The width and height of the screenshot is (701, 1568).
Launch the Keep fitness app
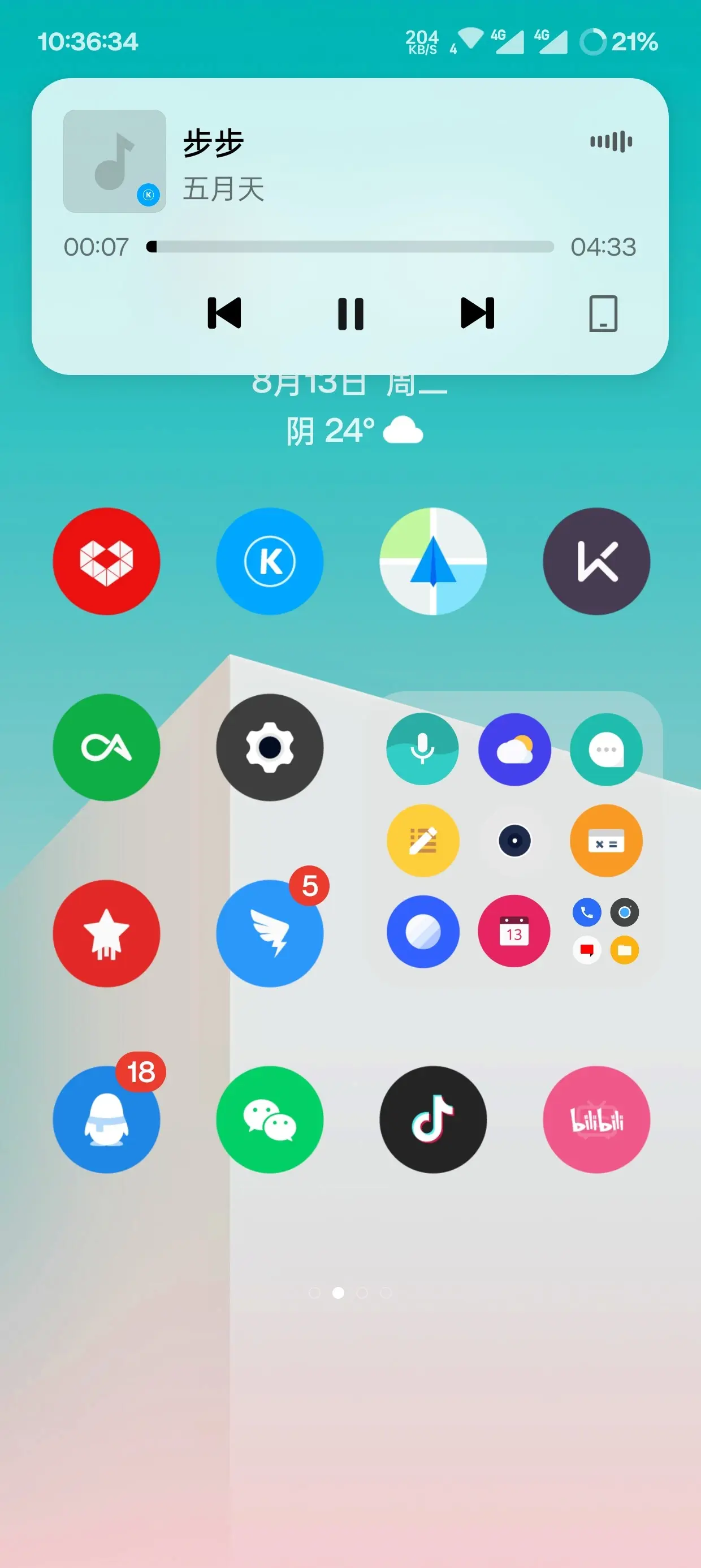coord(596,561)
